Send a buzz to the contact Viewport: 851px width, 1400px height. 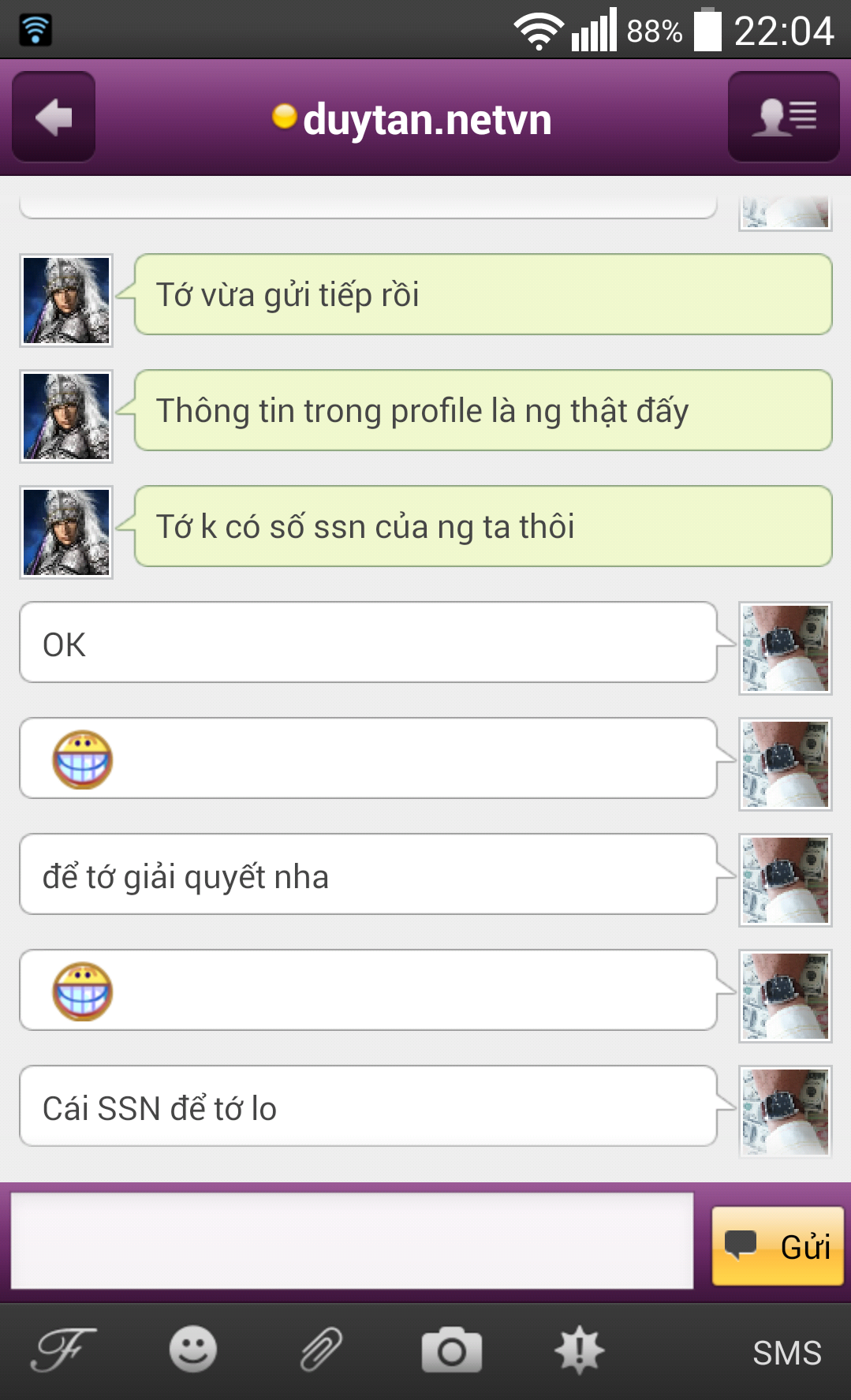pos(580,1350)
